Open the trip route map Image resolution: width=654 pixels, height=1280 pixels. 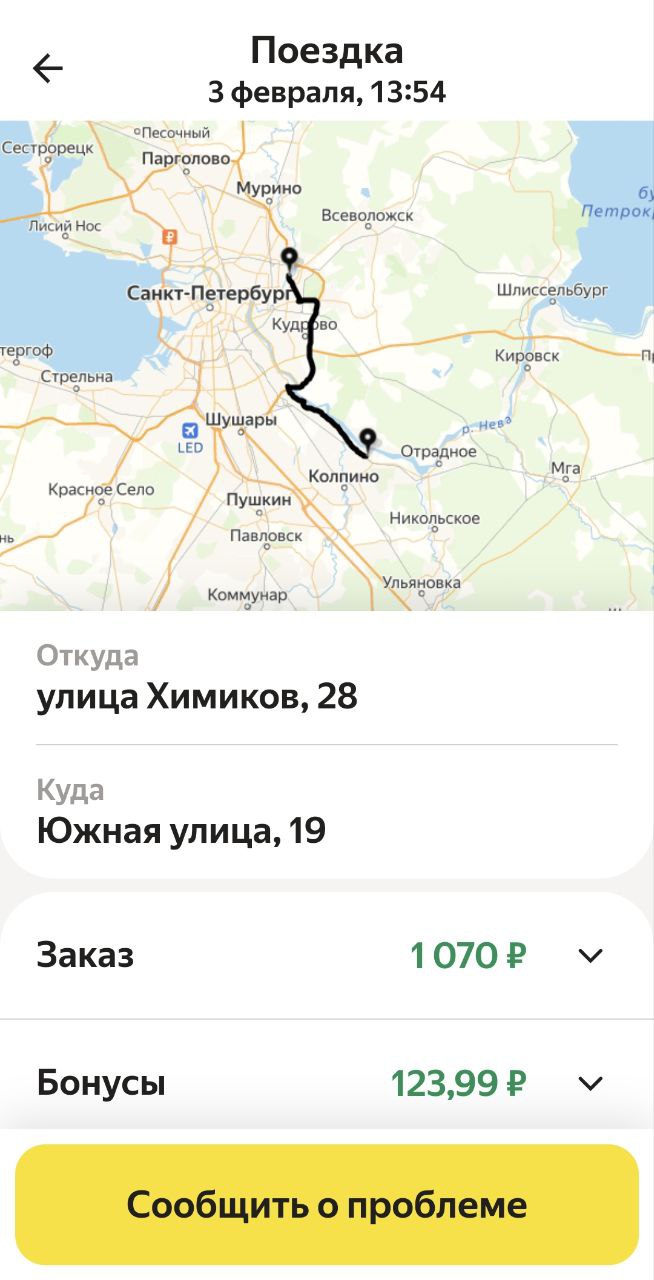click(327, 365)
